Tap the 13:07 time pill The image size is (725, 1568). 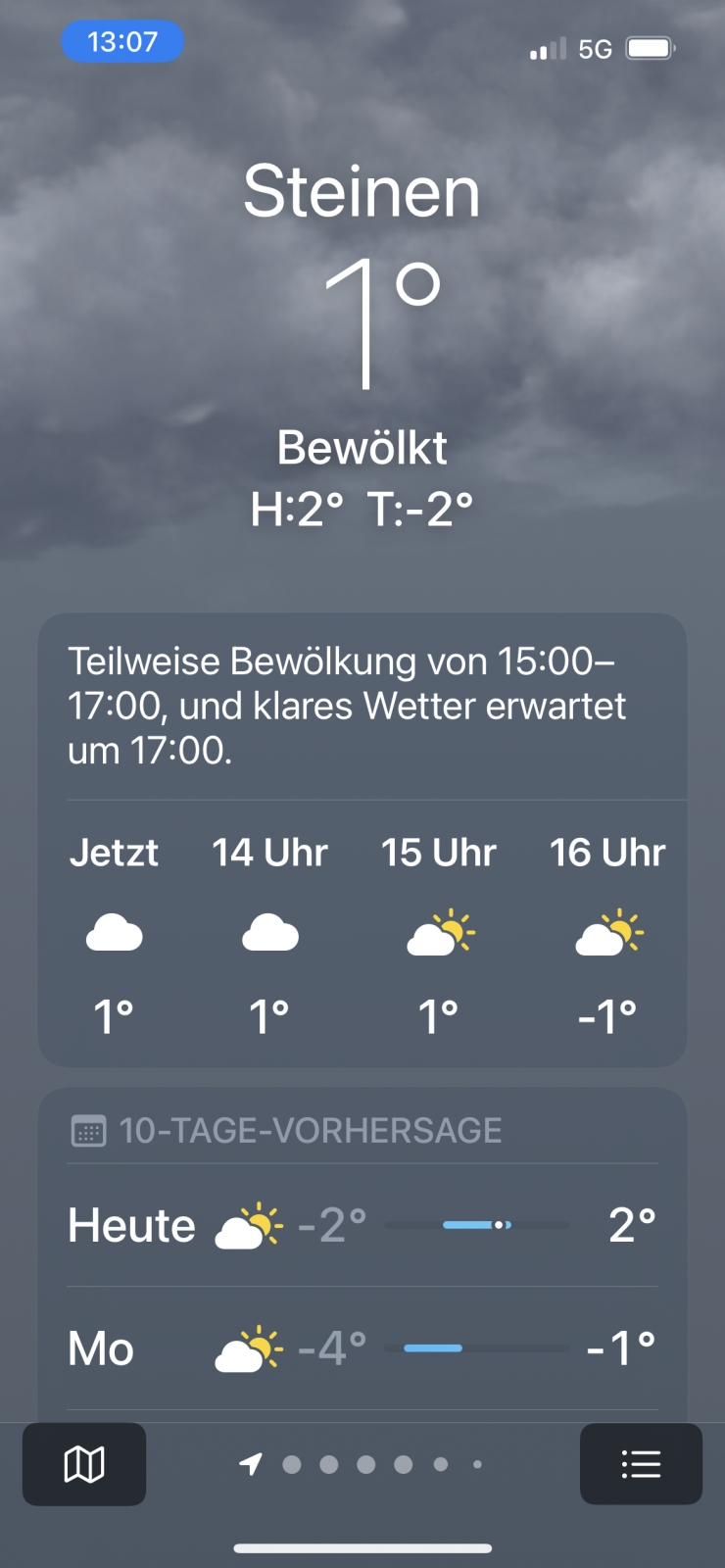[x=122, y=42]
